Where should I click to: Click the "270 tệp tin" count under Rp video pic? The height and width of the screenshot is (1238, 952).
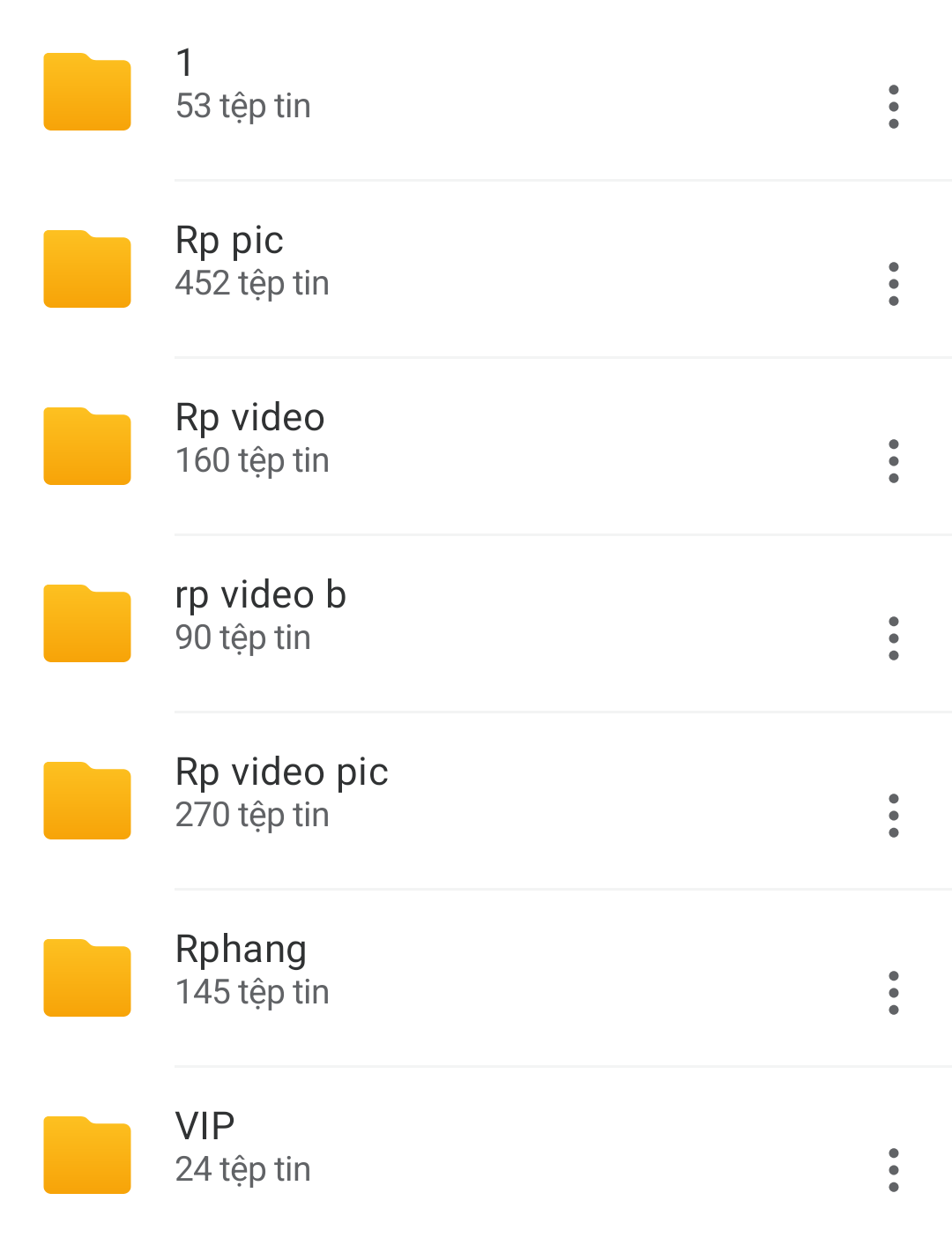click(x=252, y=815)
